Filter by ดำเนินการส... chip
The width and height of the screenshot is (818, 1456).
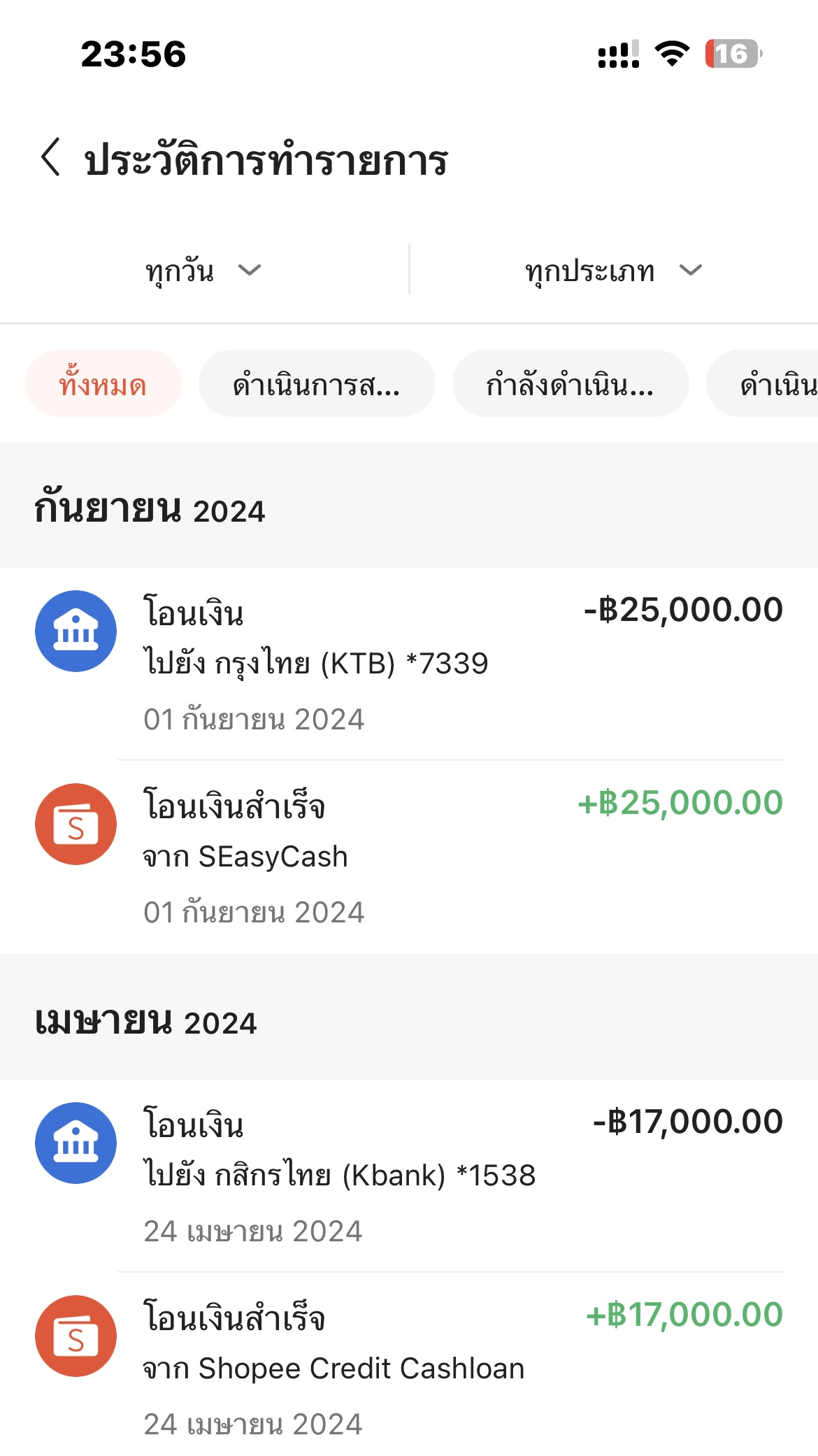[x=317, y=384]
